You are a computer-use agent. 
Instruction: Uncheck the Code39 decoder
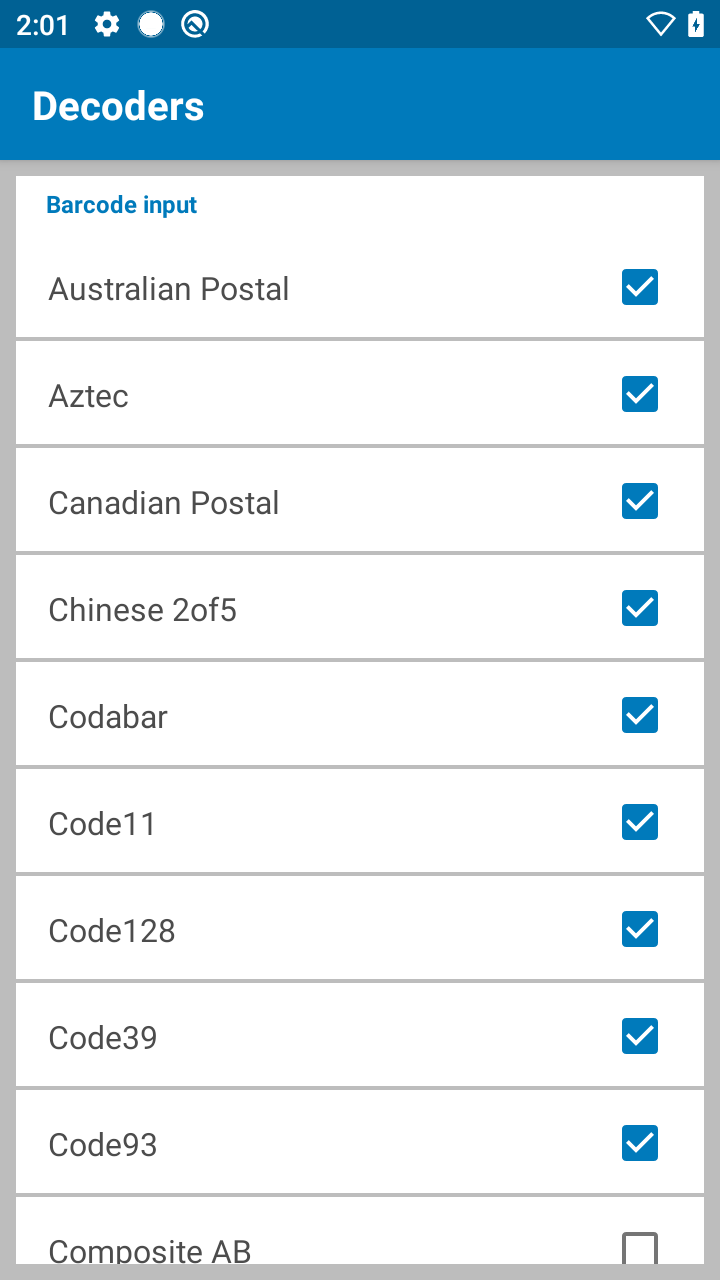coord(640,1036)
